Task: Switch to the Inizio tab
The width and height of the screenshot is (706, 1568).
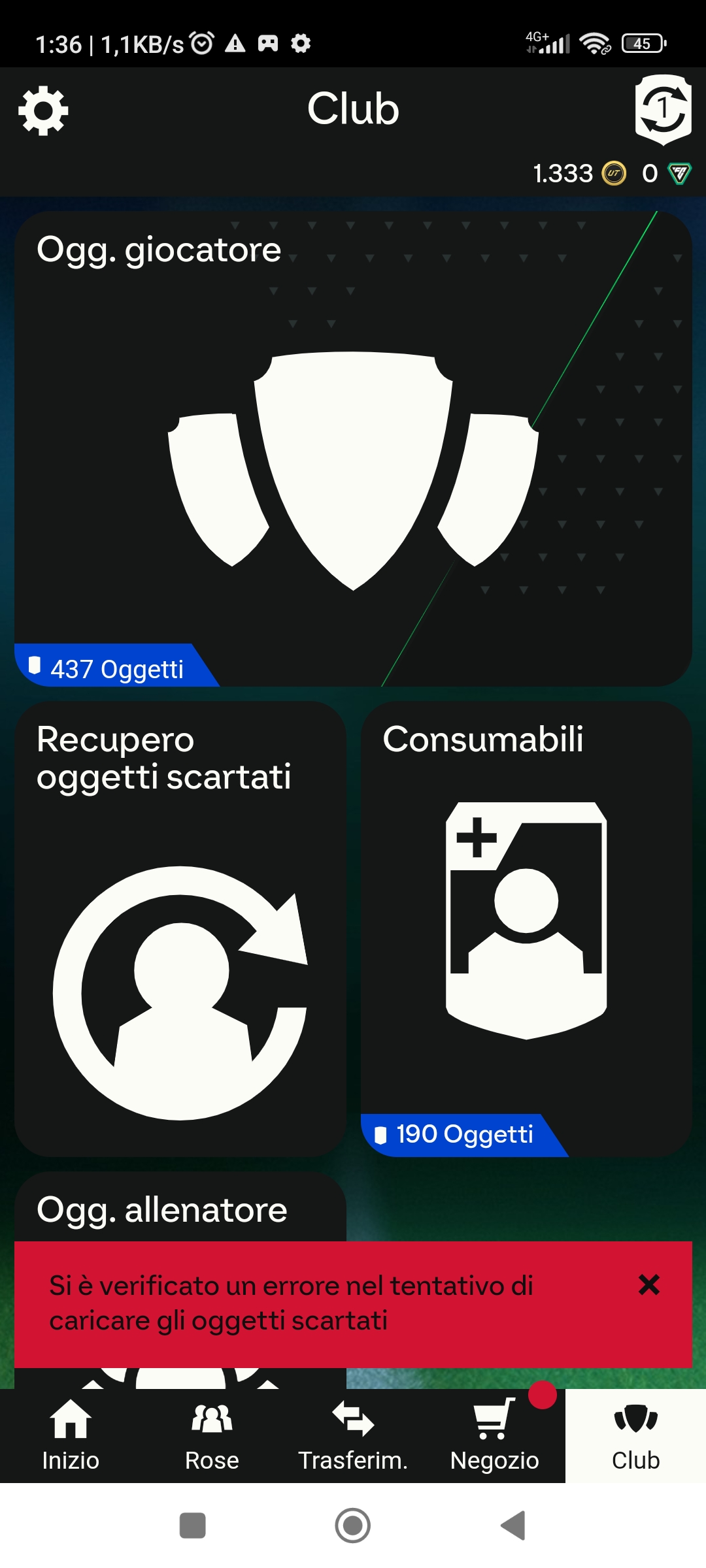Action: (71, 1436)
